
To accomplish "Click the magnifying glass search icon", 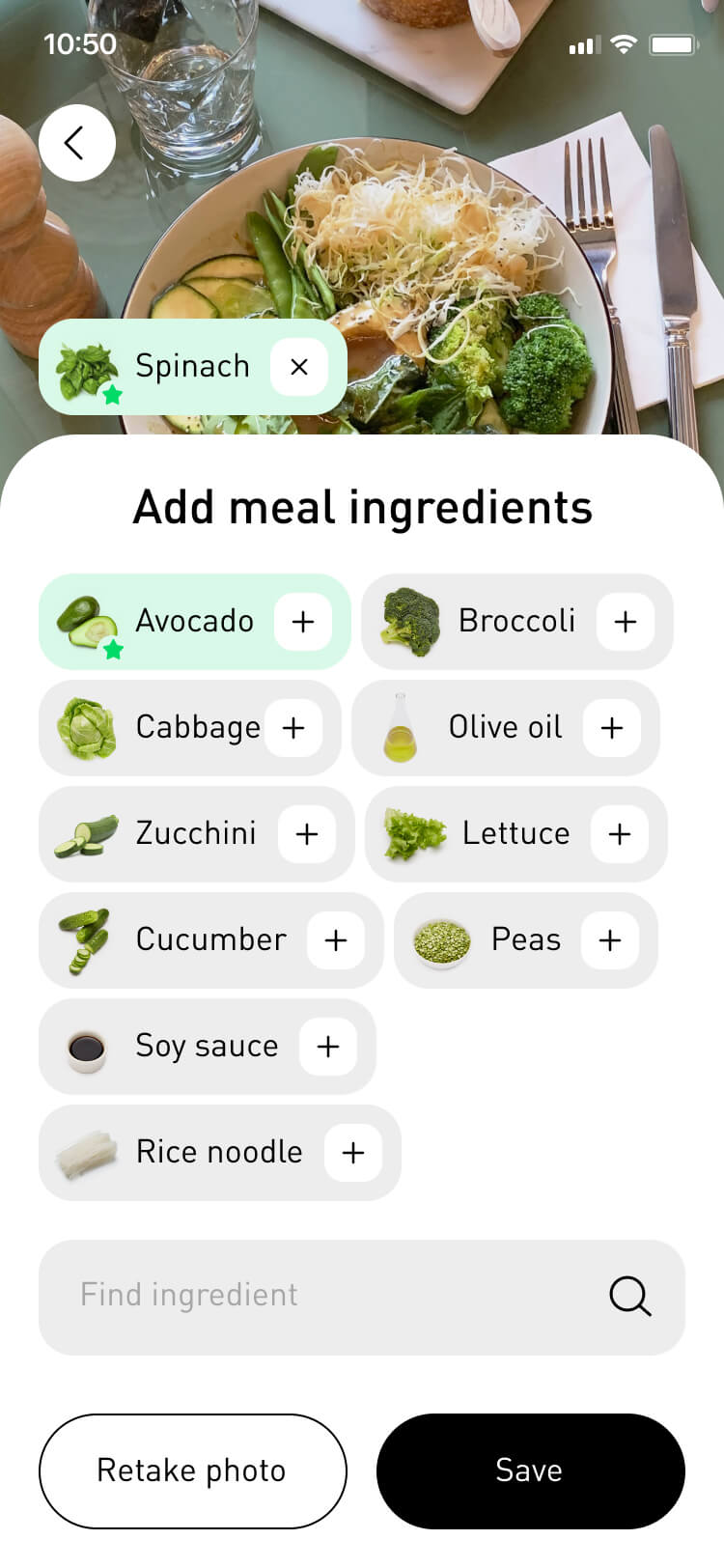I will click(630, 1297).
